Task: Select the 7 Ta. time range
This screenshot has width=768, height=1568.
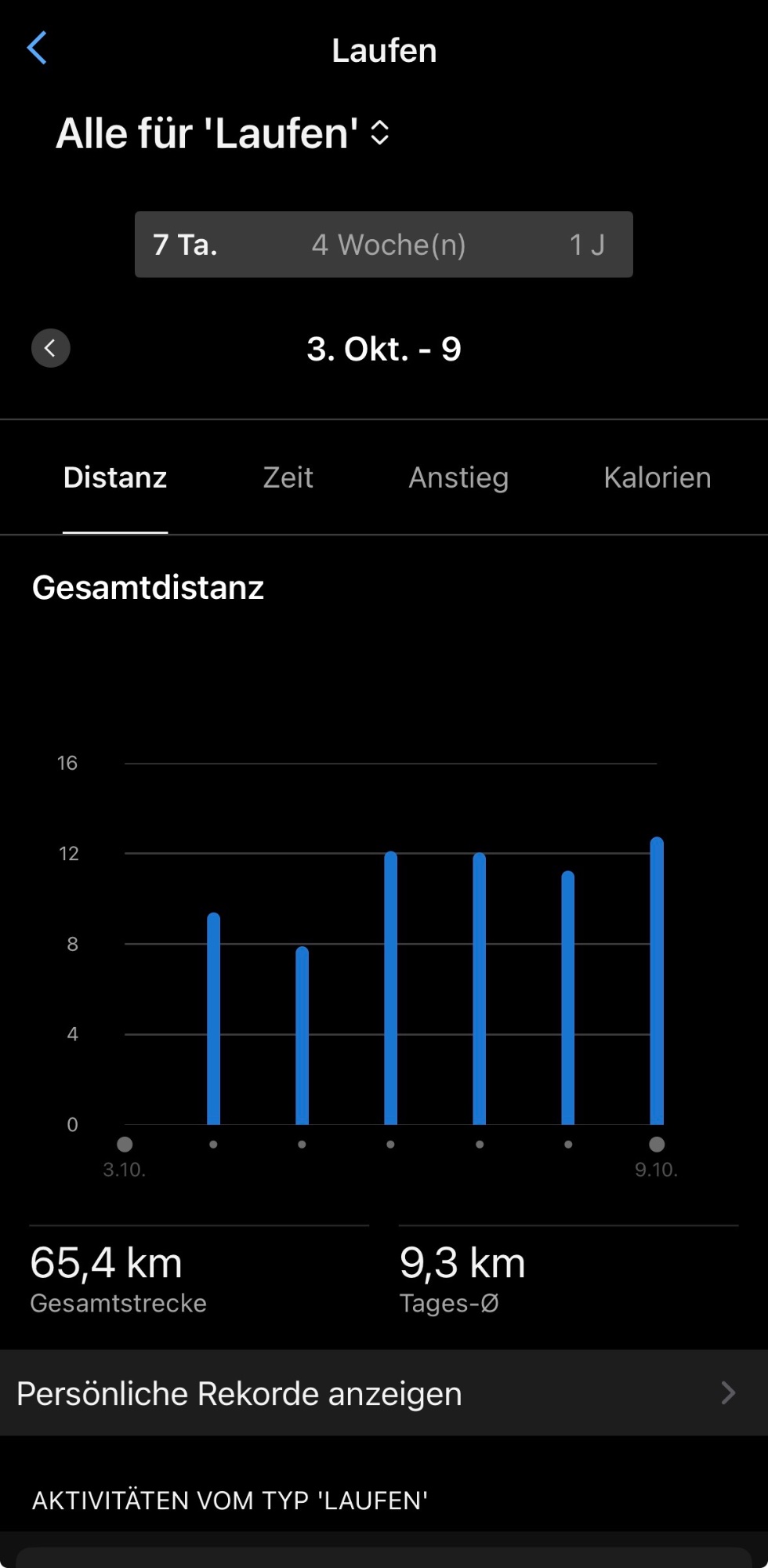Action: 186,245
